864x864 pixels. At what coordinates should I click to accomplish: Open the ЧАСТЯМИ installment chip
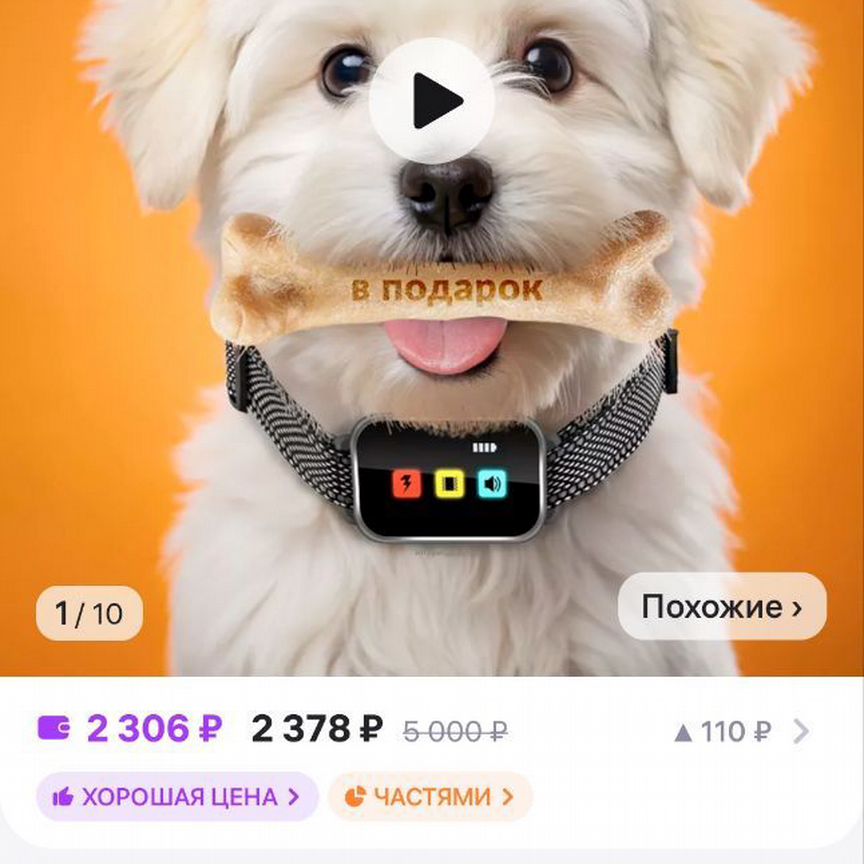pos(430,797)
